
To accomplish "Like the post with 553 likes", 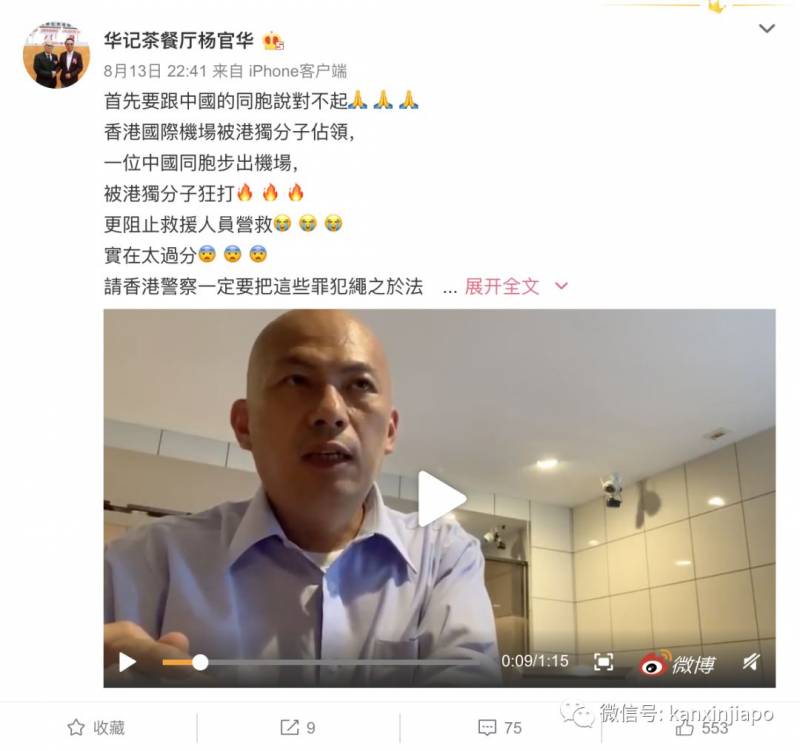I will pos(700,727).
